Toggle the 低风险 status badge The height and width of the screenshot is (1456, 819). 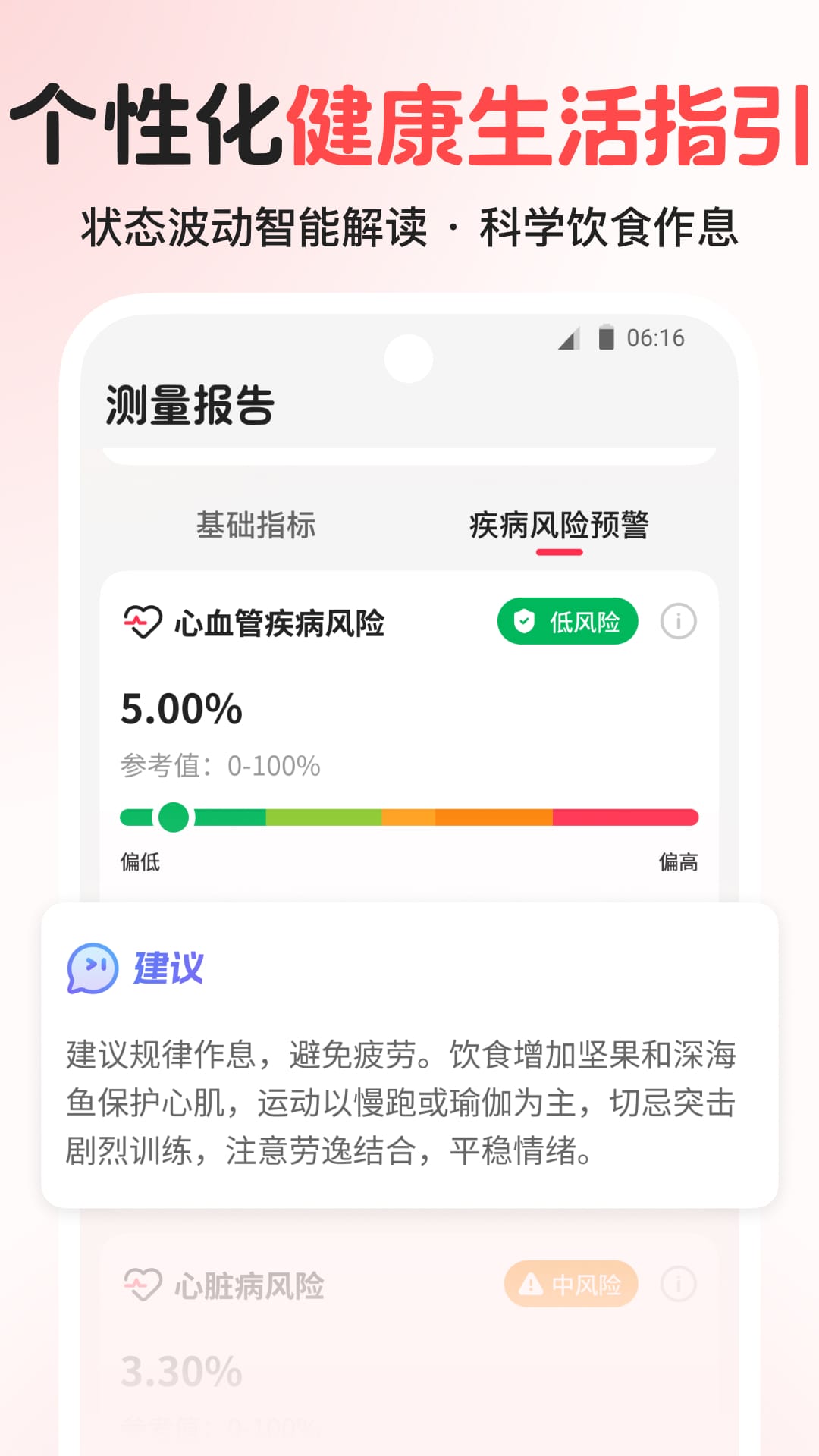567,621
